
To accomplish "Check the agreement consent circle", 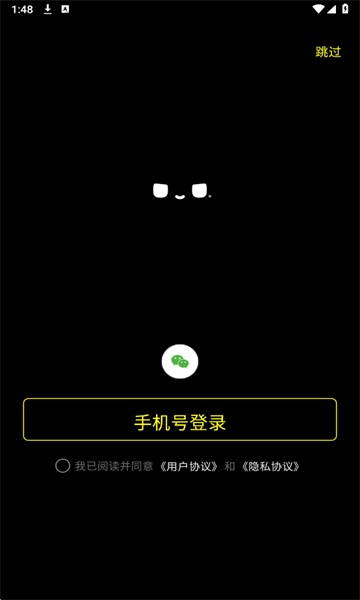I will (63, 466).
